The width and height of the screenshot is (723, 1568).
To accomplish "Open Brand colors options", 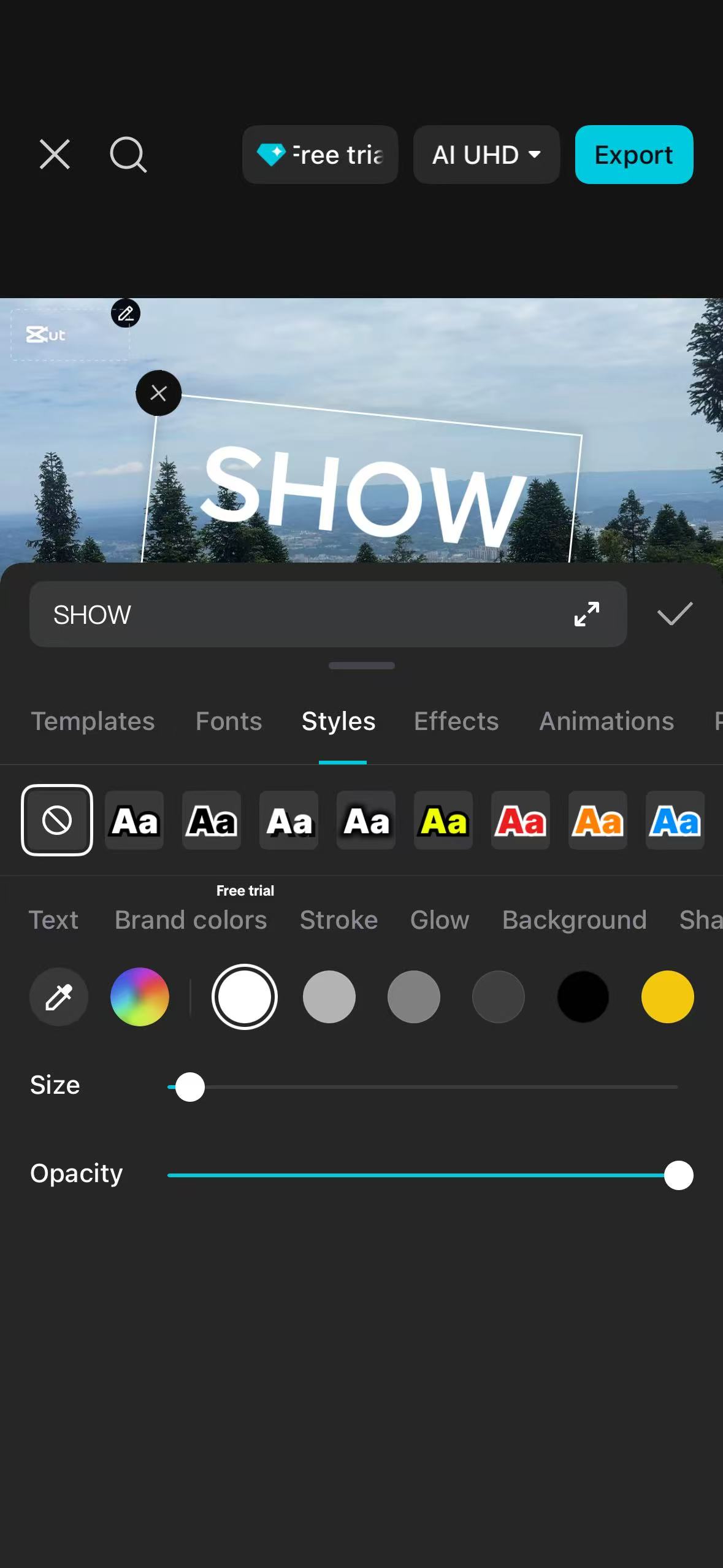I will pos(191,920).
